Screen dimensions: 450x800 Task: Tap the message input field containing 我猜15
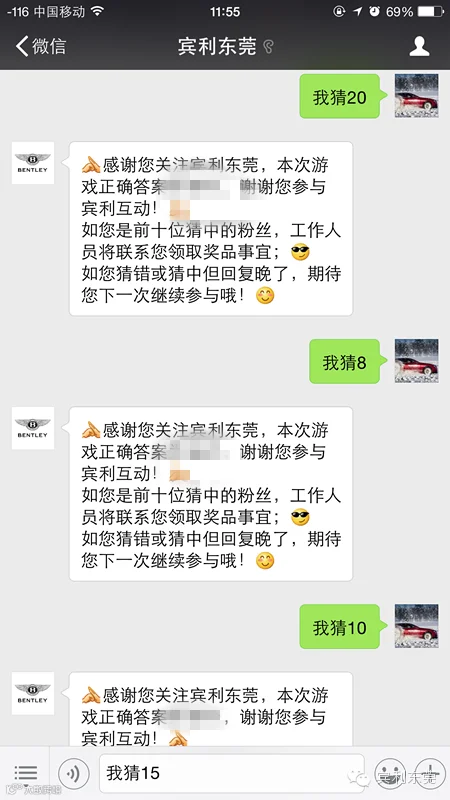pyautogui.click(x=232, y=773)
